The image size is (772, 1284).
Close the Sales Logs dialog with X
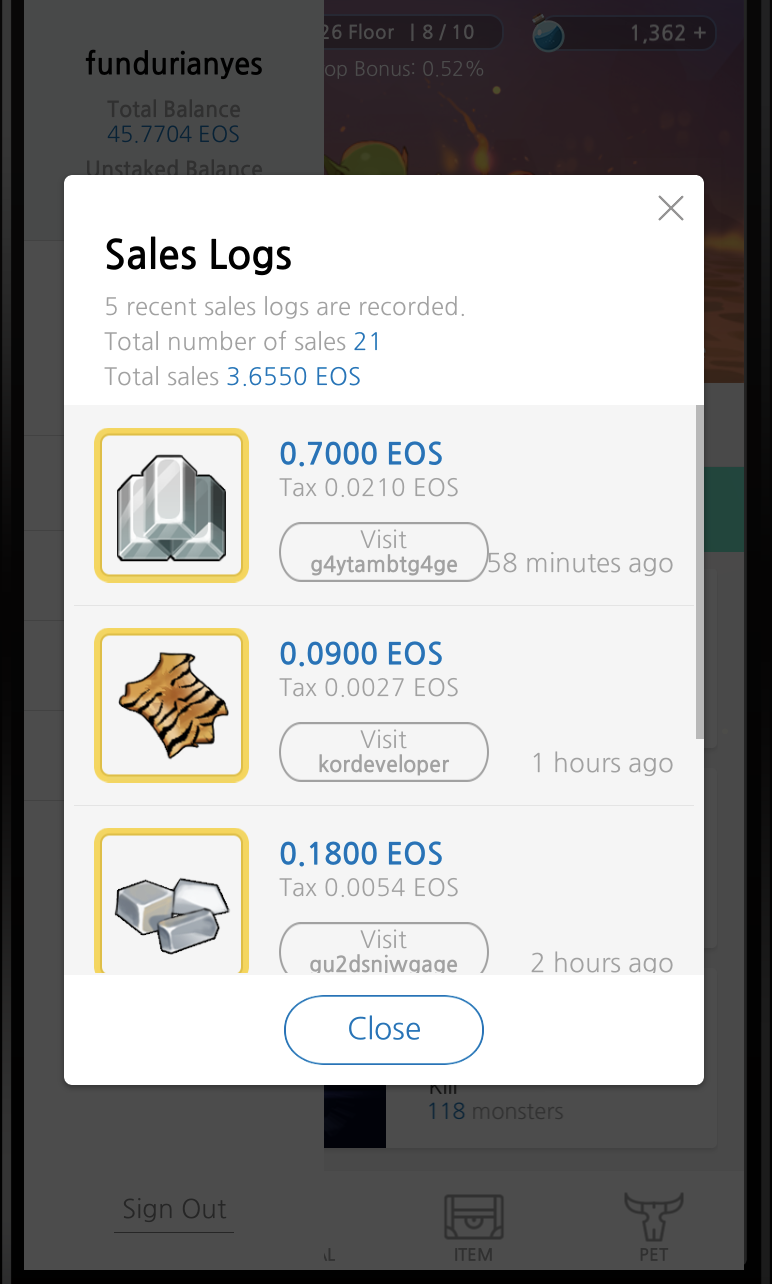point(670,208)
